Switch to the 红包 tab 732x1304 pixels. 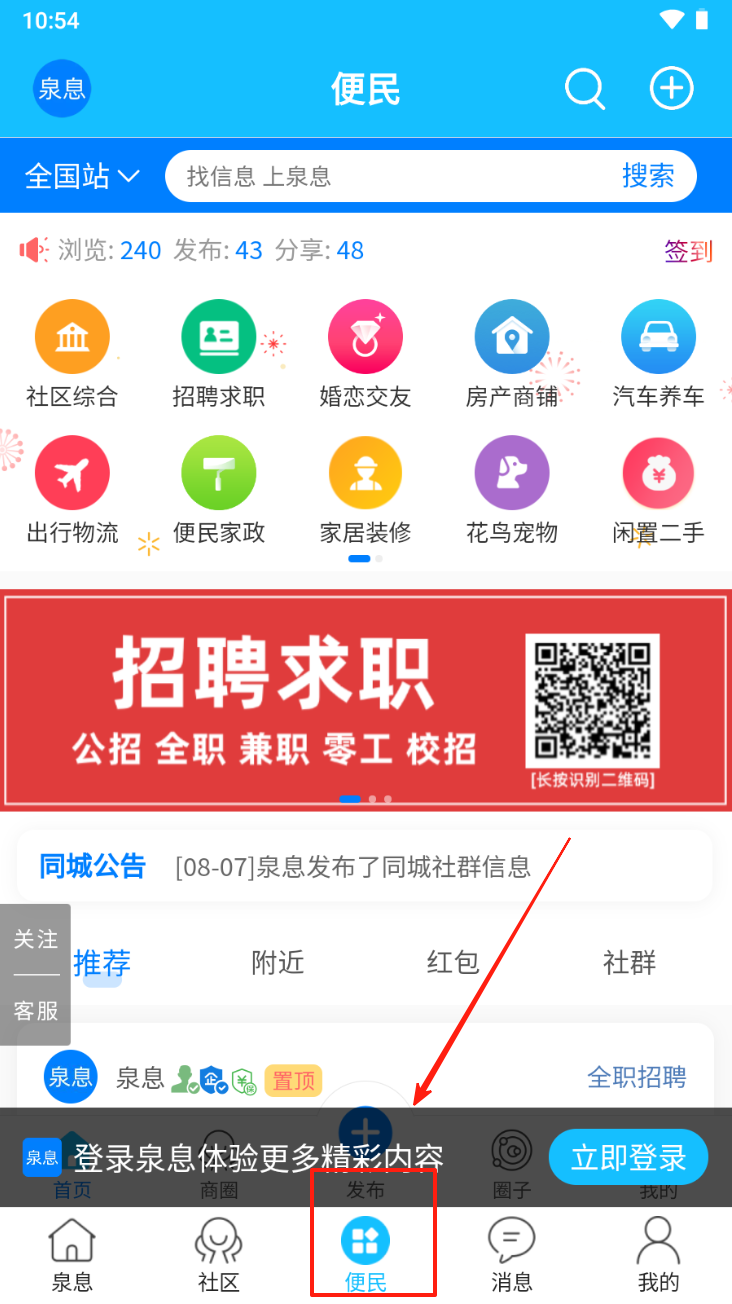tap(453, 963)
